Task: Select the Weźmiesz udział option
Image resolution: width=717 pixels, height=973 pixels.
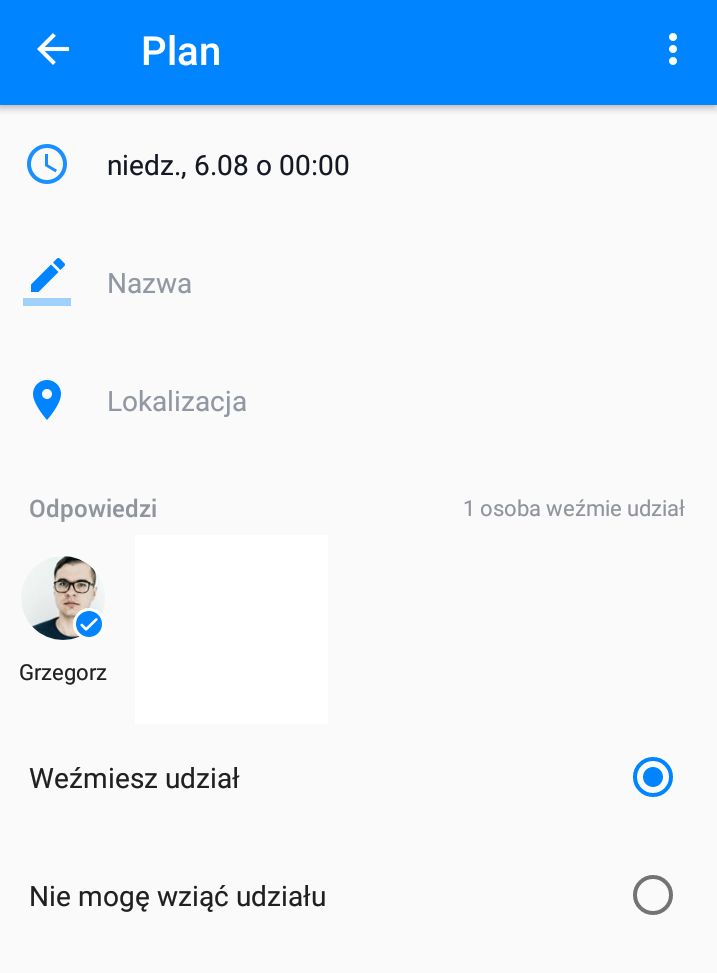Action: (652, 778)
